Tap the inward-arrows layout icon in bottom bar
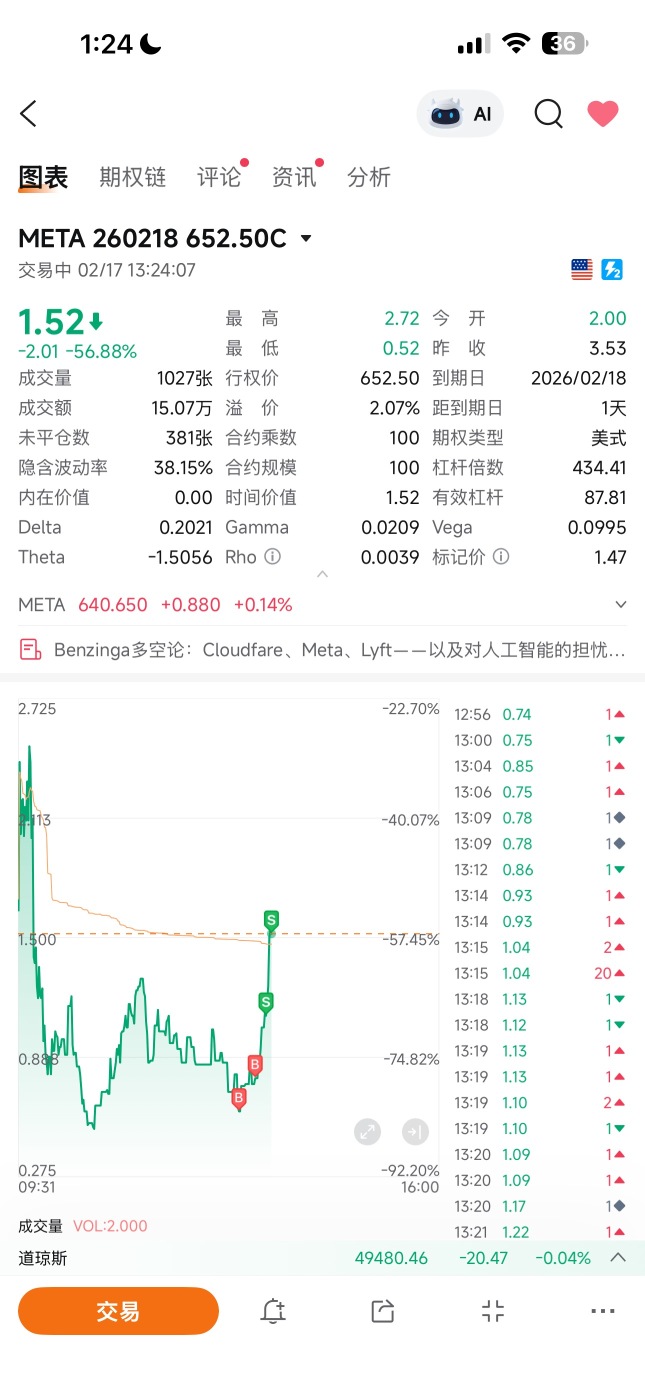 (493, 1312)
